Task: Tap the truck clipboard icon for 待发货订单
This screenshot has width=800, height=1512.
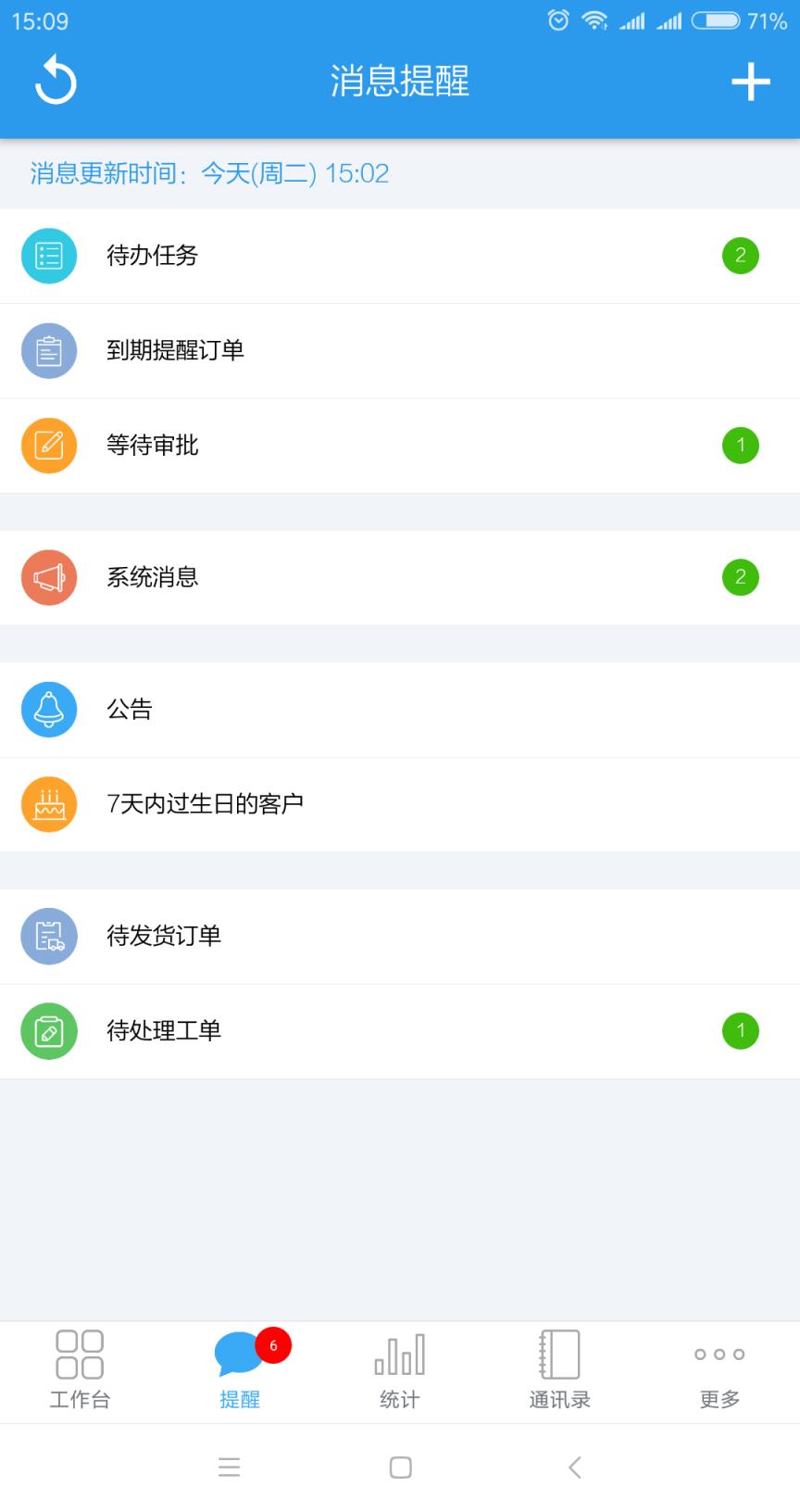Action: coord(48,937)
